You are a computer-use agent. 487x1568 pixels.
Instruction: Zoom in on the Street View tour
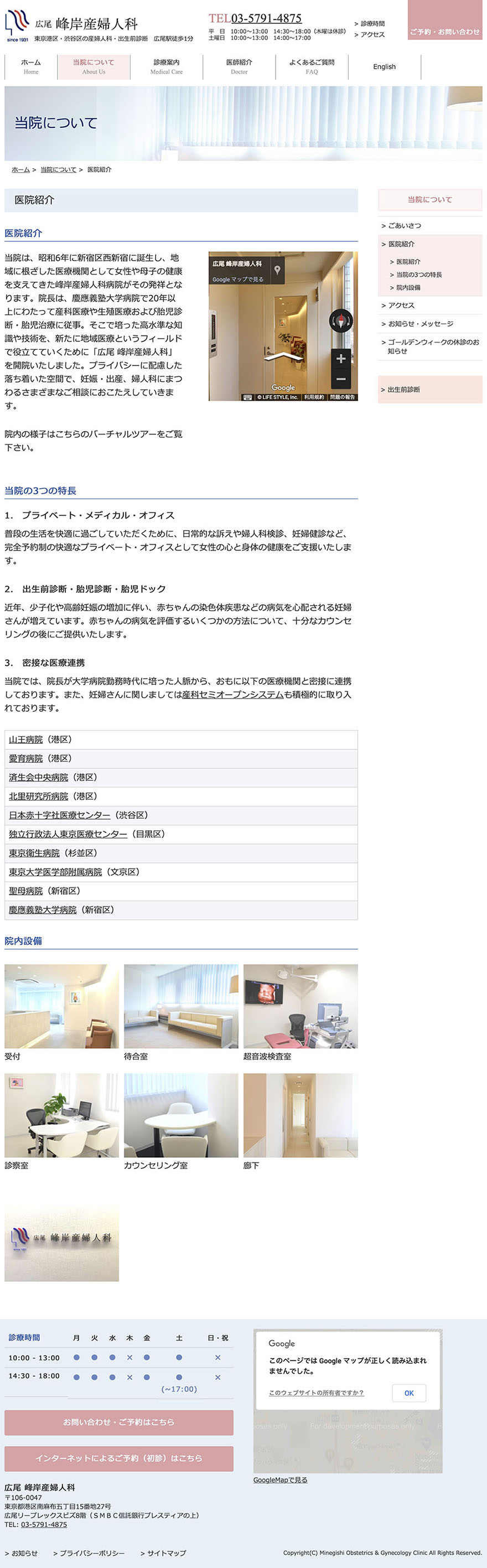[341, 359]
